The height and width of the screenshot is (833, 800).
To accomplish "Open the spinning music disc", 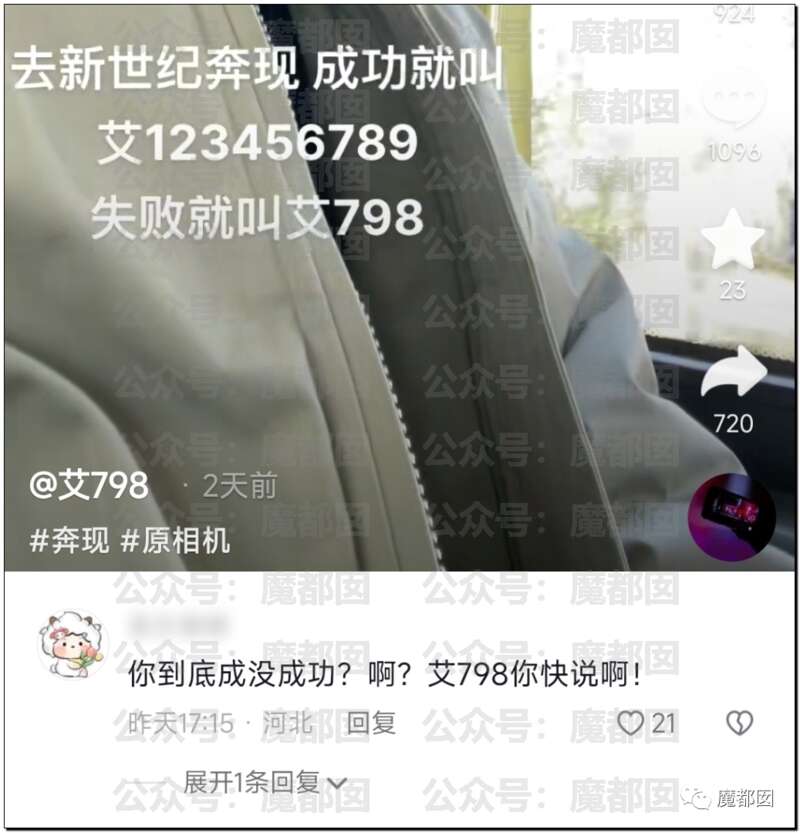I will [x=732, y=517].
